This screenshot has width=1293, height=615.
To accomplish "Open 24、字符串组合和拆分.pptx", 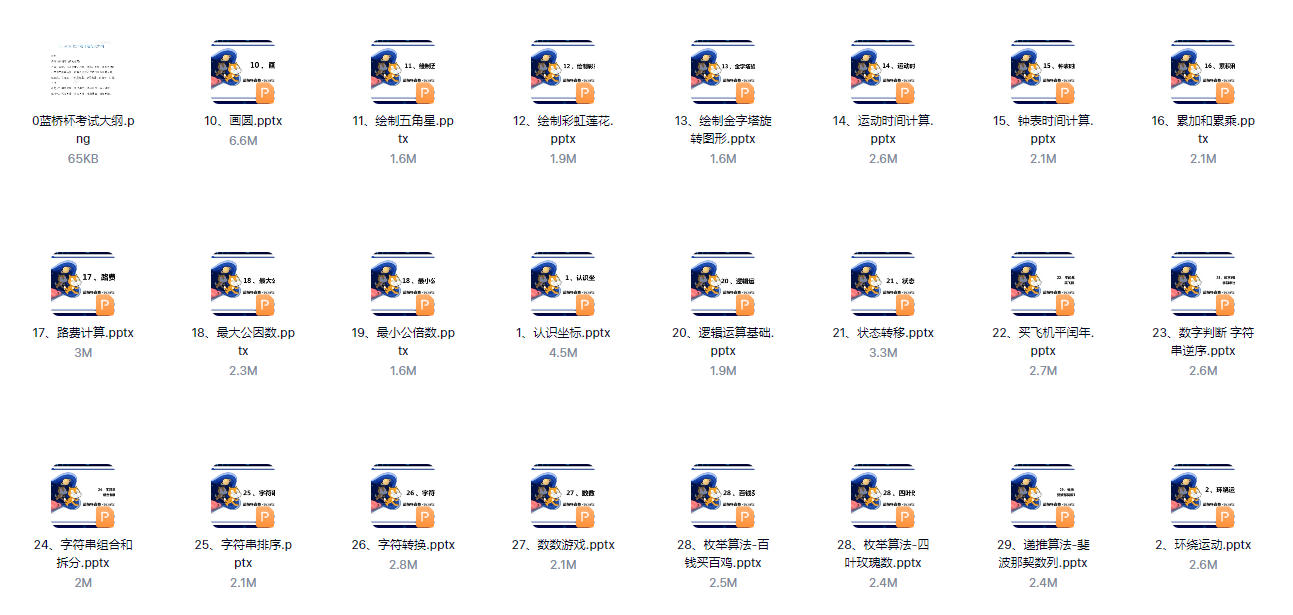I will click(x=83, y=496).
